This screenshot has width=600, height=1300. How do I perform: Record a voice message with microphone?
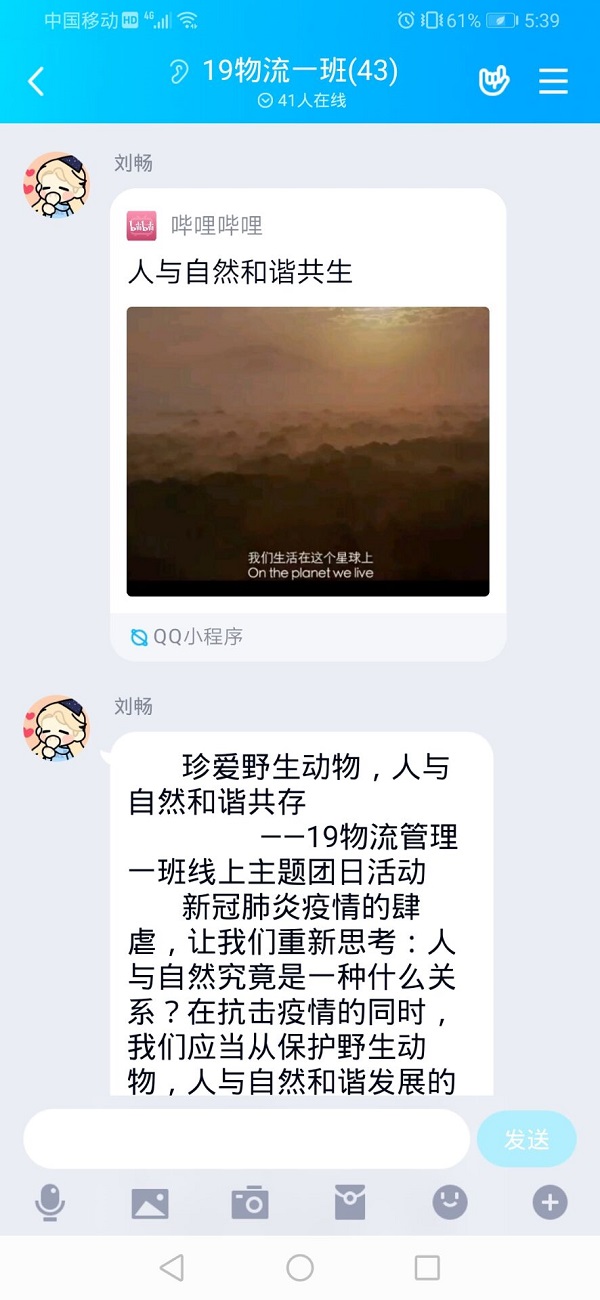click(x=50, y=1203)
